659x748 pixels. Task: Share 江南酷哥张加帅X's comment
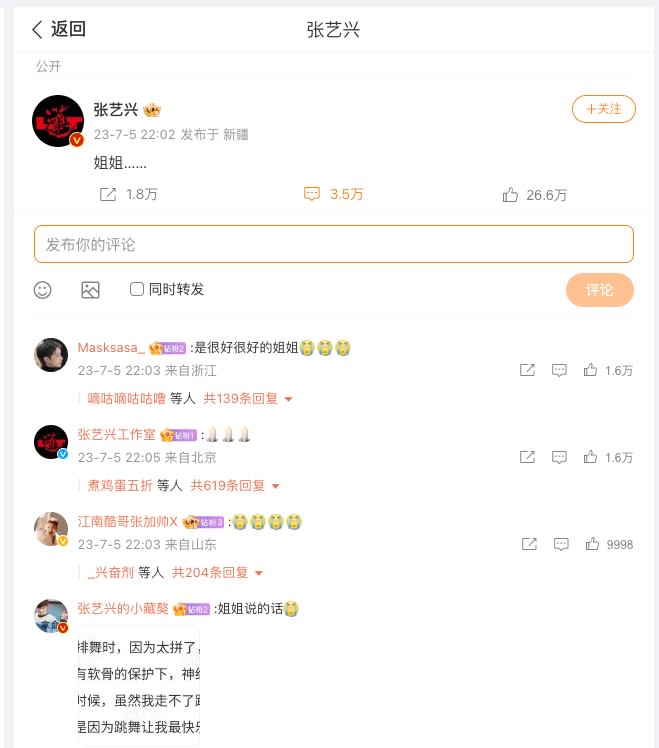(x=528, y=544)
